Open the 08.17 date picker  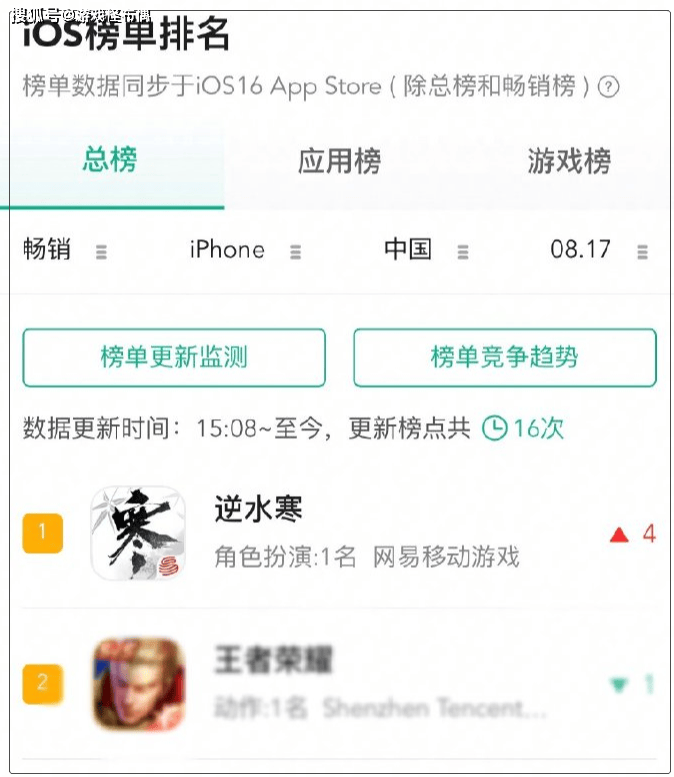pyautogui.click(x=598, y=250)
